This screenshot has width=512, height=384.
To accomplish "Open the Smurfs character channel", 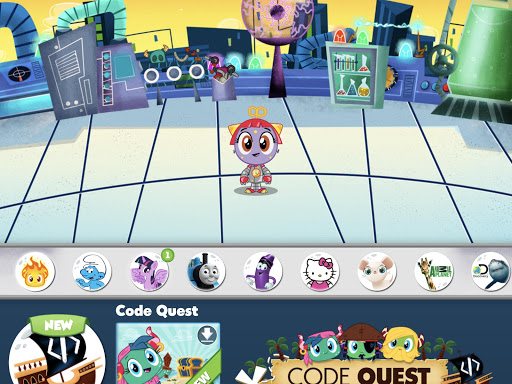I will (92, 271).
